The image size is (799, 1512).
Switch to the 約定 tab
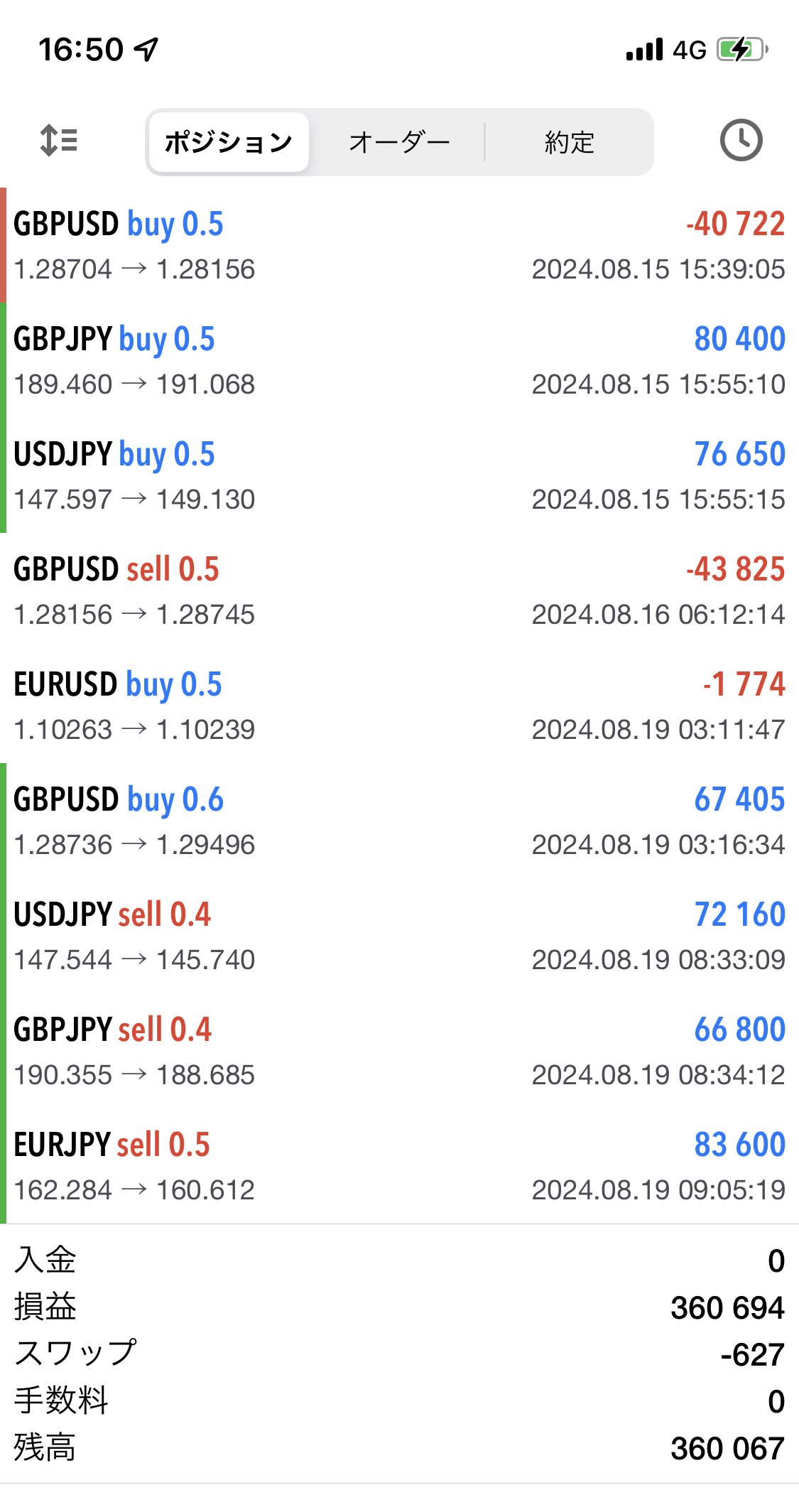click(x=569, y=142)
